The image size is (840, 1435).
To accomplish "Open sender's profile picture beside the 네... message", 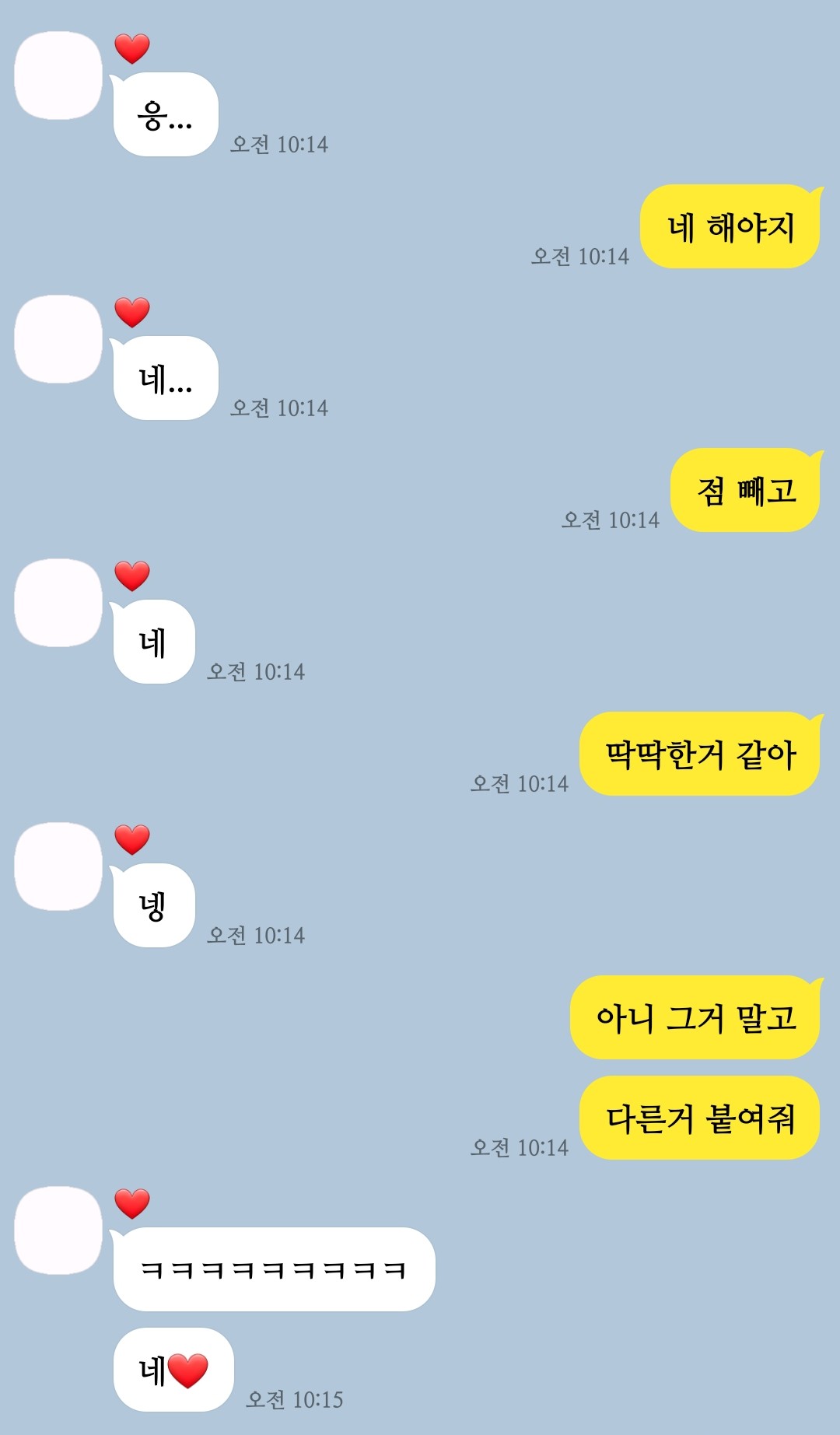I will click(x=58, y=339).
